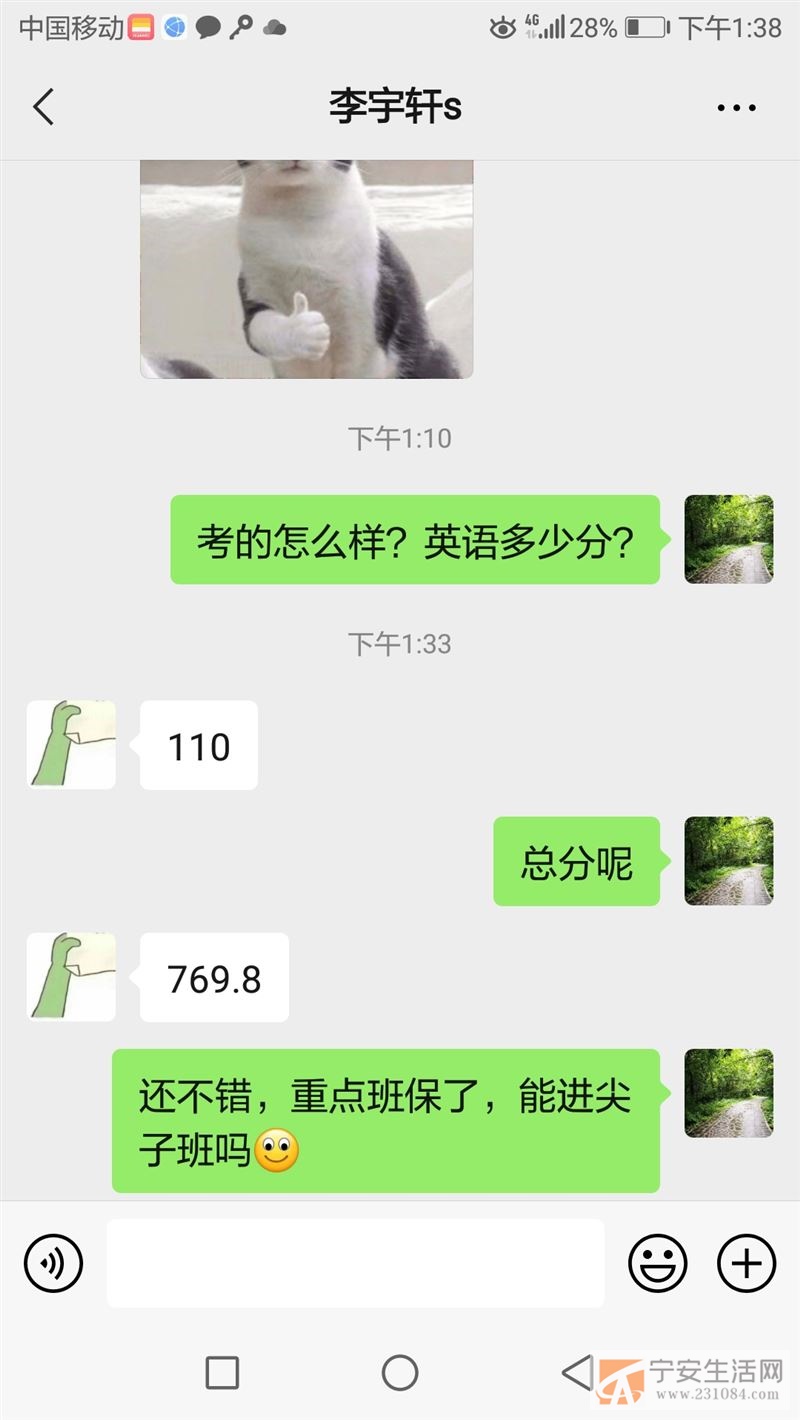
Task: View the cat thumbs-up sticker image
Action: [306, 270]
